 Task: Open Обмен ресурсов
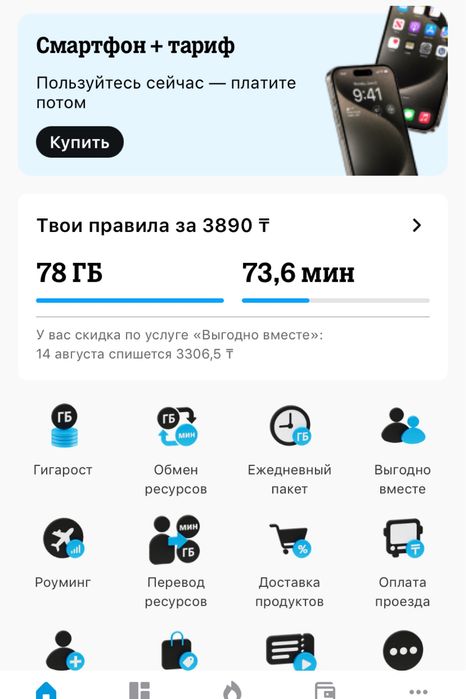point(176,450)
